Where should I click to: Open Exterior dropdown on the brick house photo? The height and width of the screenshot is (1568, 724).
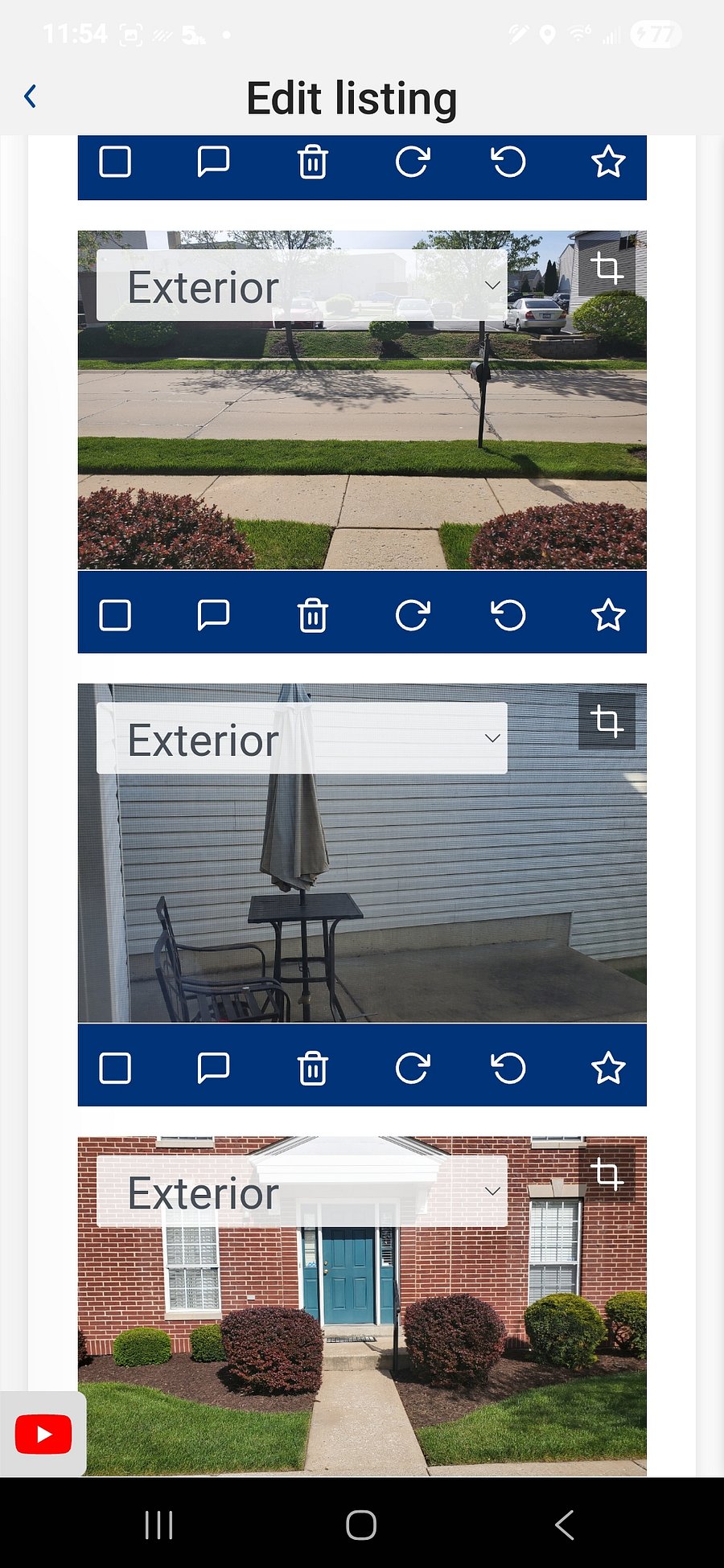coord(302,1191)
